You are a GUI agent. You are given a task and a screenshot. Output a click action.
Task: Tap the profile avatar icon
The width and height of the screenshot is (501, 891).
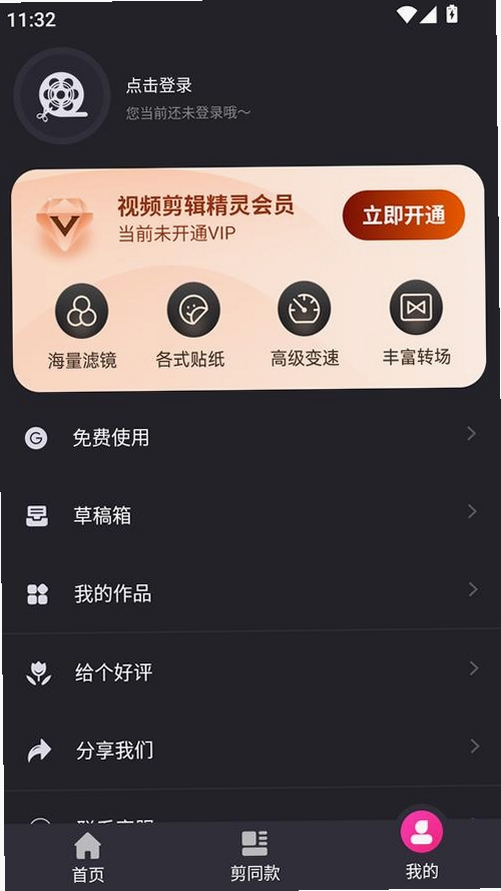(61, 95)
